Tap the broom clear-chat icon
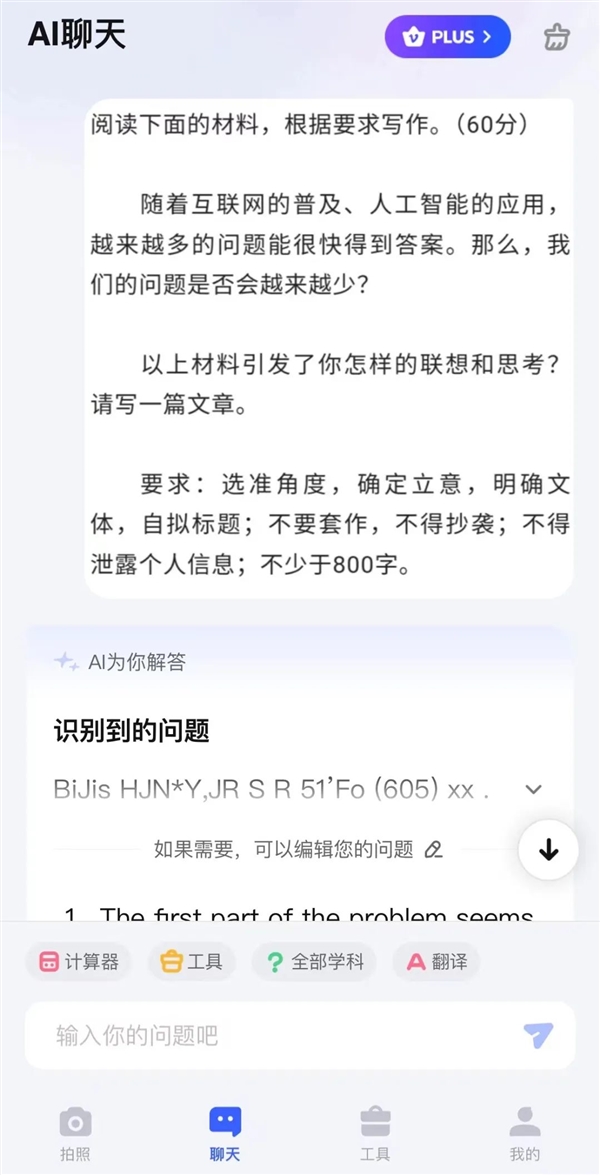The height and width of the screenshot is (1175, 600). (556, 37)
